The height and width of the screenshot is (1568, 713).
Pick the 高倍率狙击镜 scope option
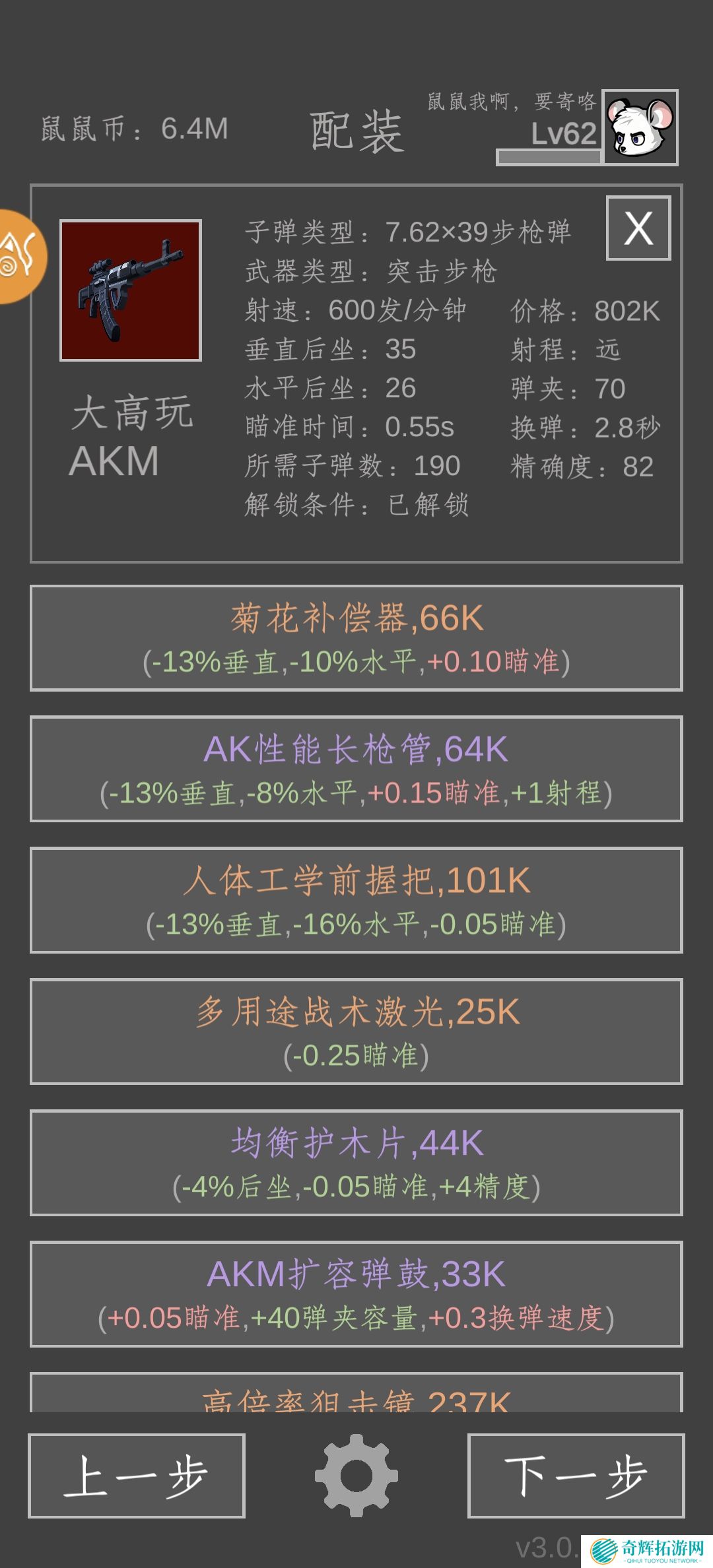point(356,1395)
